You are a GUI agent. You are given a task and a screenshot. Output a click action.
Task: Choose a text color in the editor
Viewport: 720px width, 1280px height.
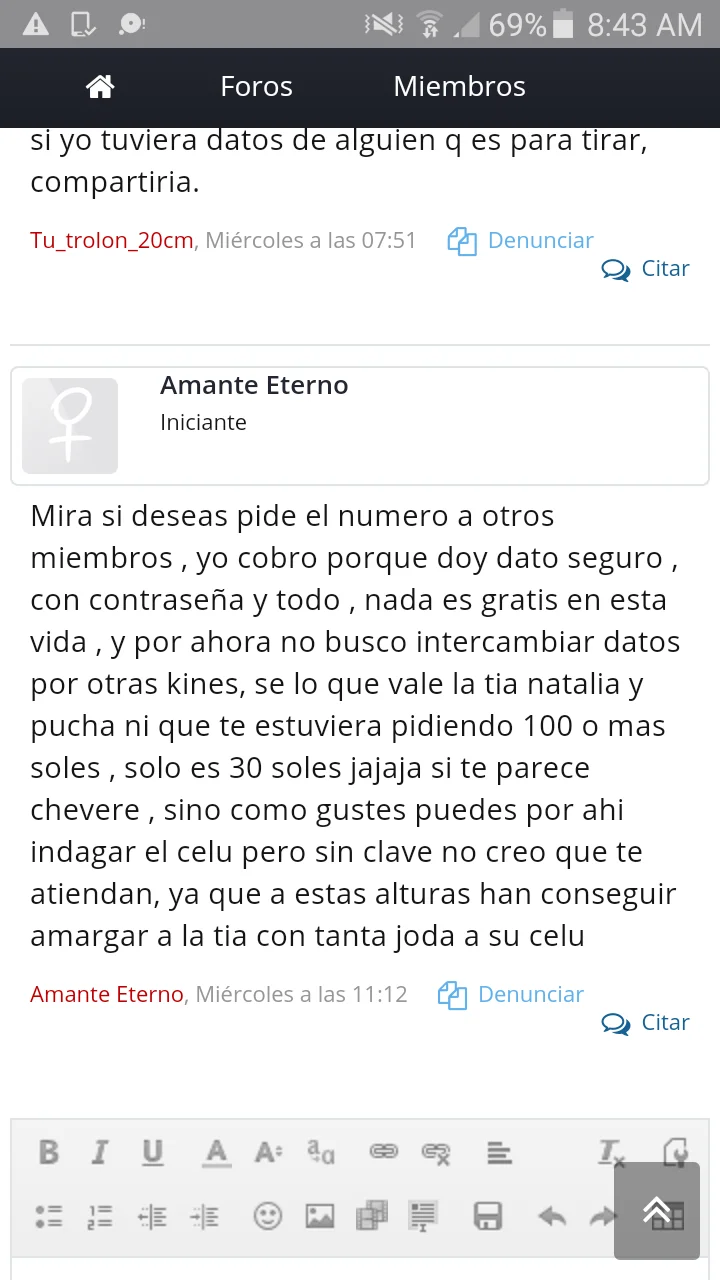[x=216, y=1153]
